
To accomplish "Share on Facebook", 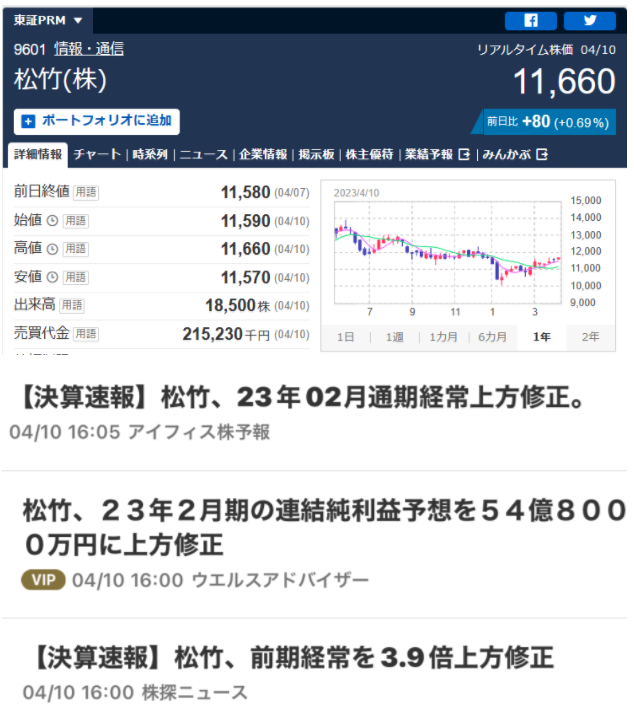I will pyautogui.click(x=530, y=20).
